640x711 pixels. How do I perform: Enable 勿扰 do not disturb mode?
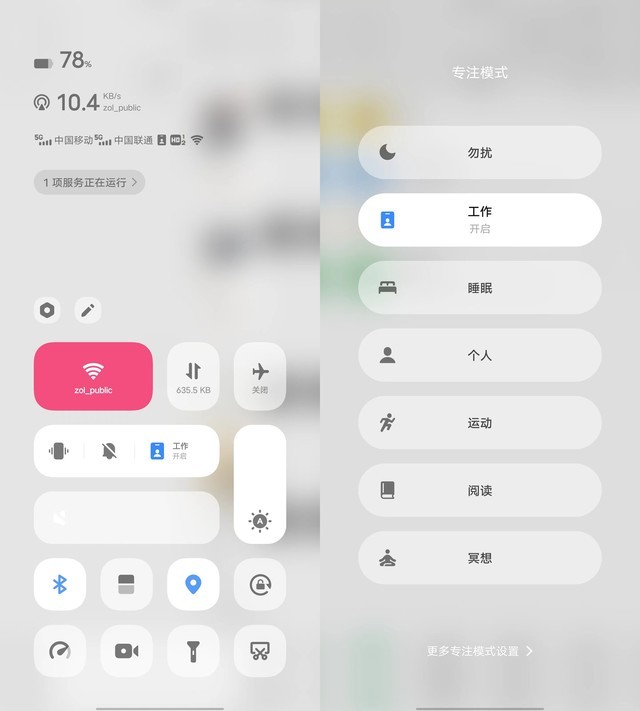[x=480, y=153]
